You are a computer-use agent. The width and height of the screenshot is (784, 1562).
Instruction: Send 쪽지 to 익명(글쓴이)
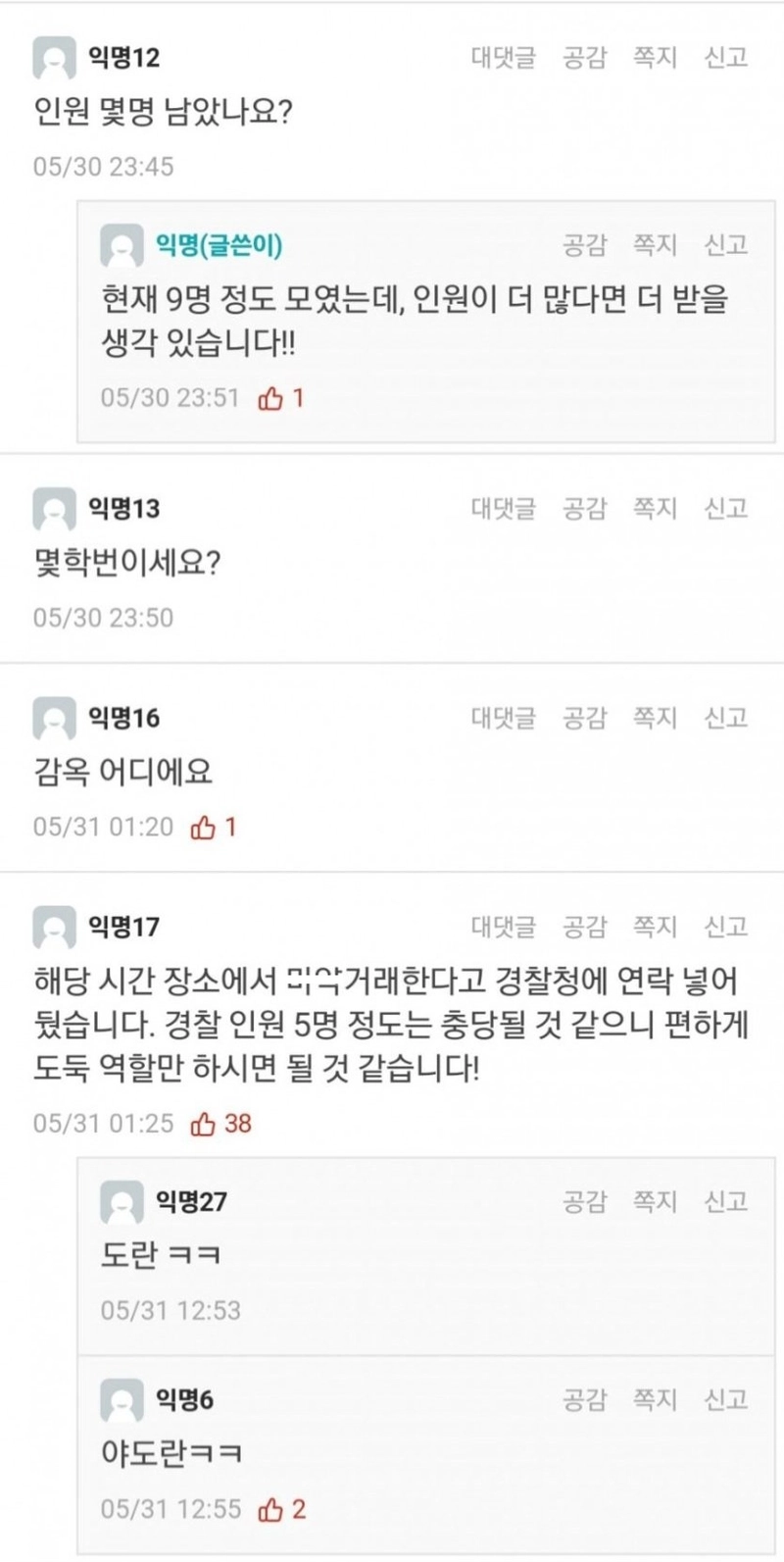(x=655, y=244)
